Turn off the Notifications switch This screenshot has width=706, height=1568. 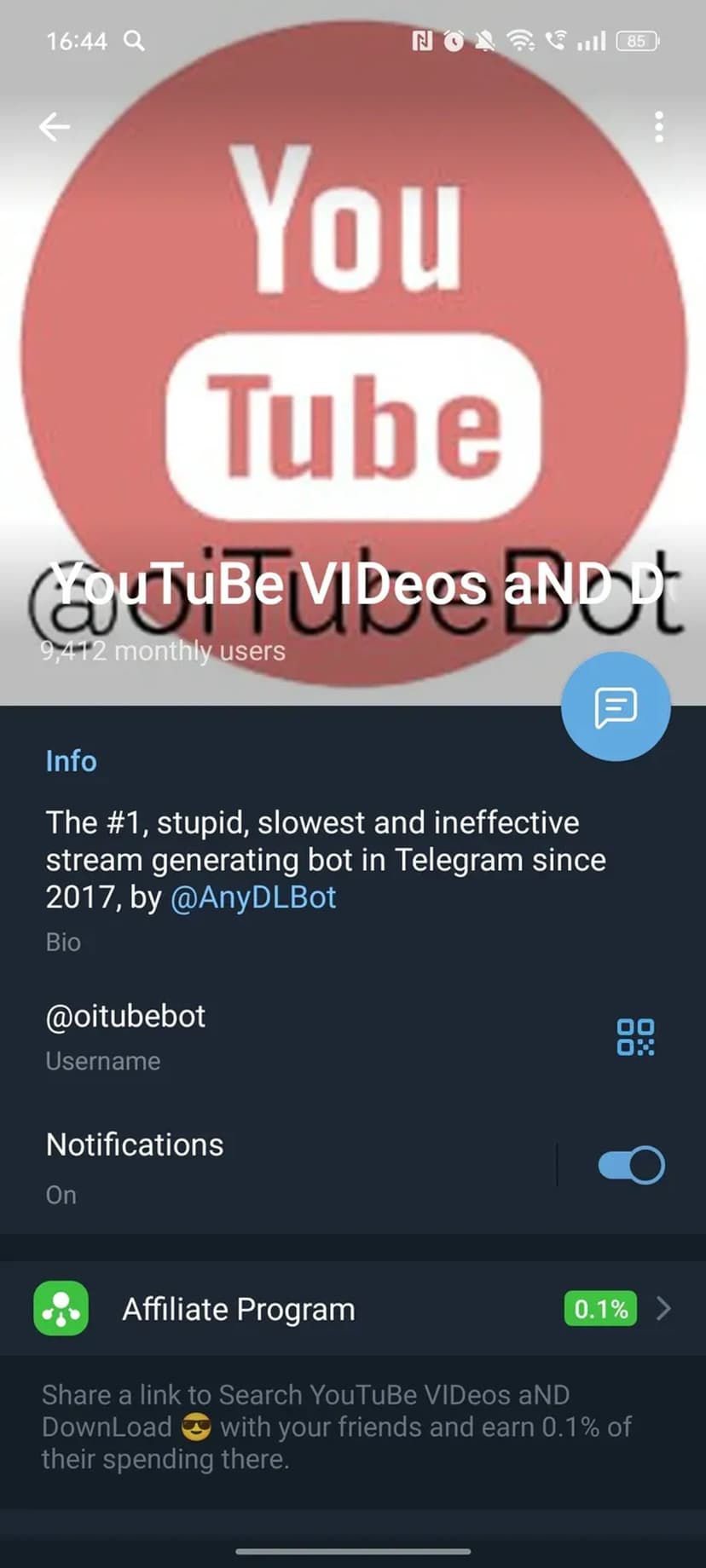tap(631, 1165)
